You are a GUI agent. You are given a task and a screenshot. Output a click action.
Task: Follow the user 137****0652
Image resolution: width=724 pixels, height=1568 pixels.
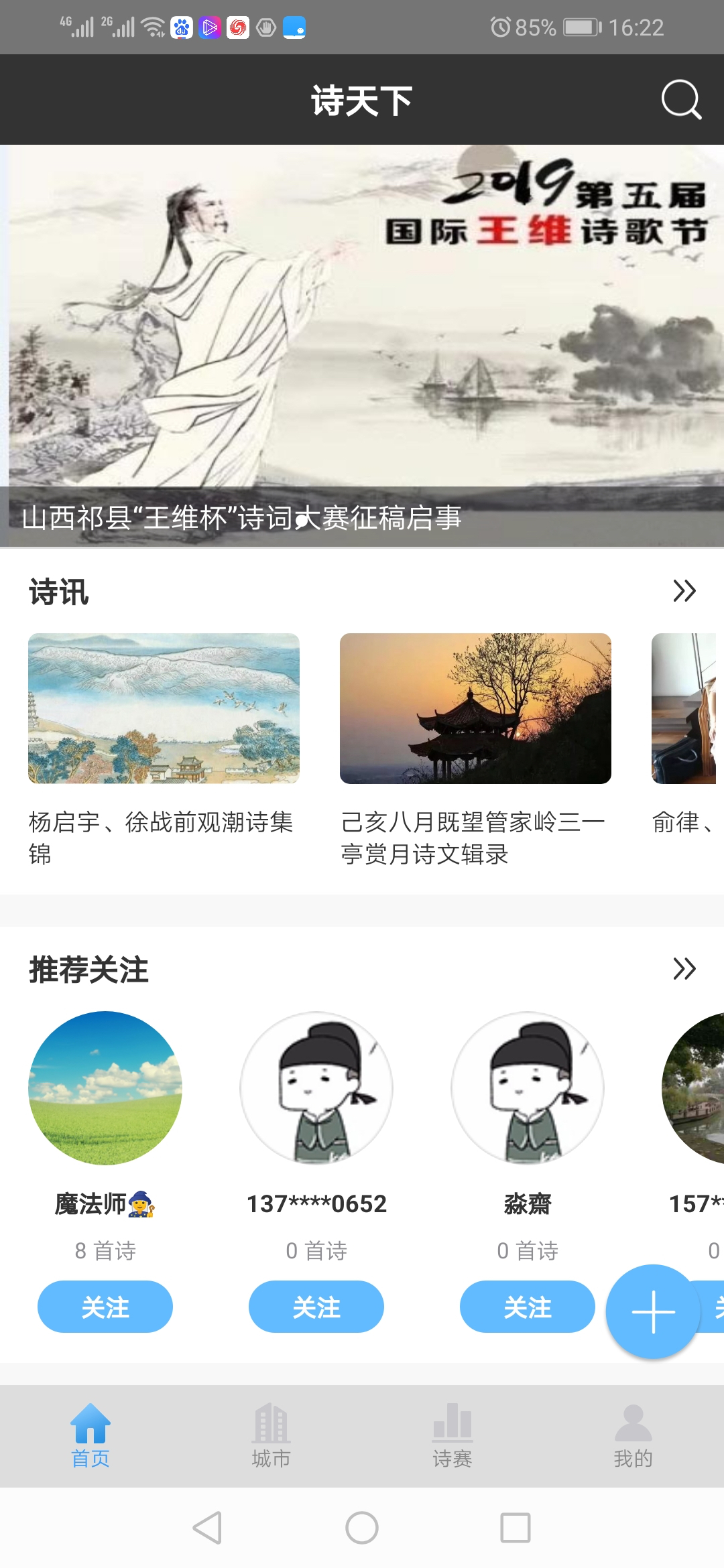[x=316, y=1307]
